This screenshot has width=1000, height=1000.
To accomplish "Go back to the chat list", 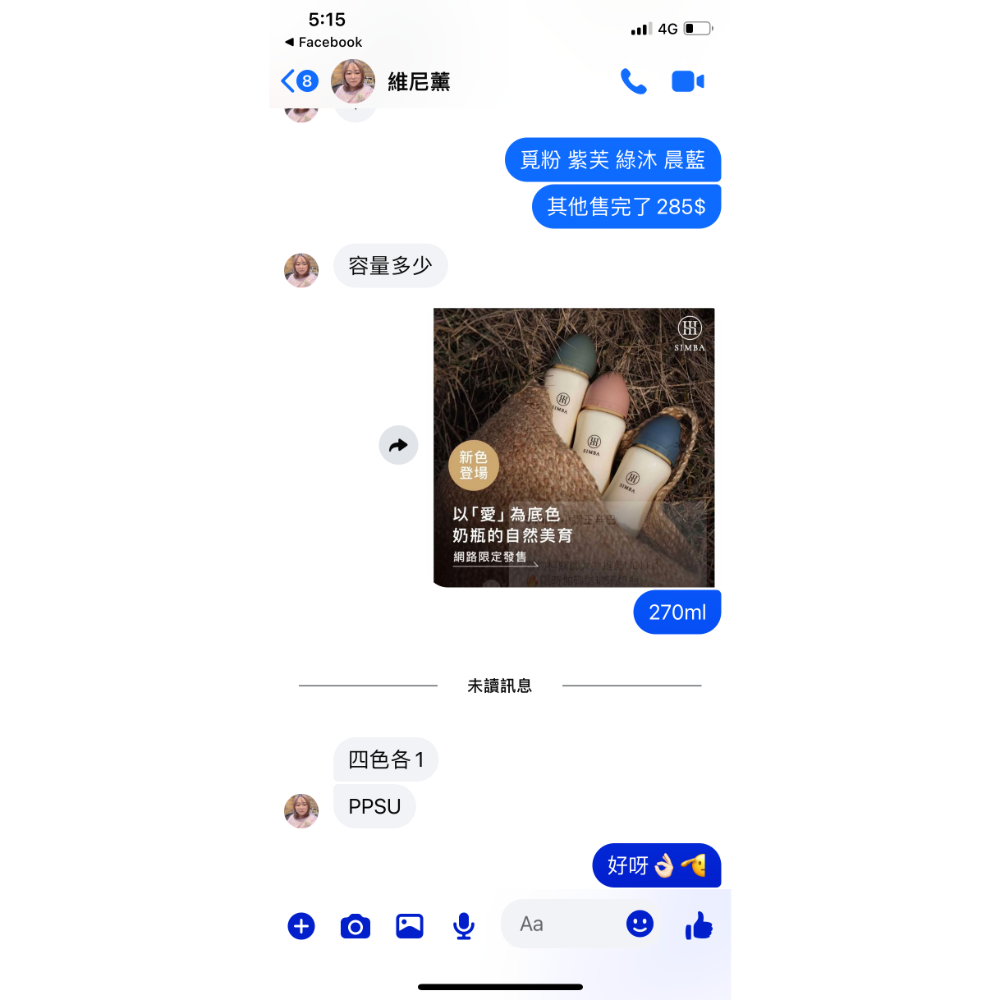I will (x=298, y=81).
